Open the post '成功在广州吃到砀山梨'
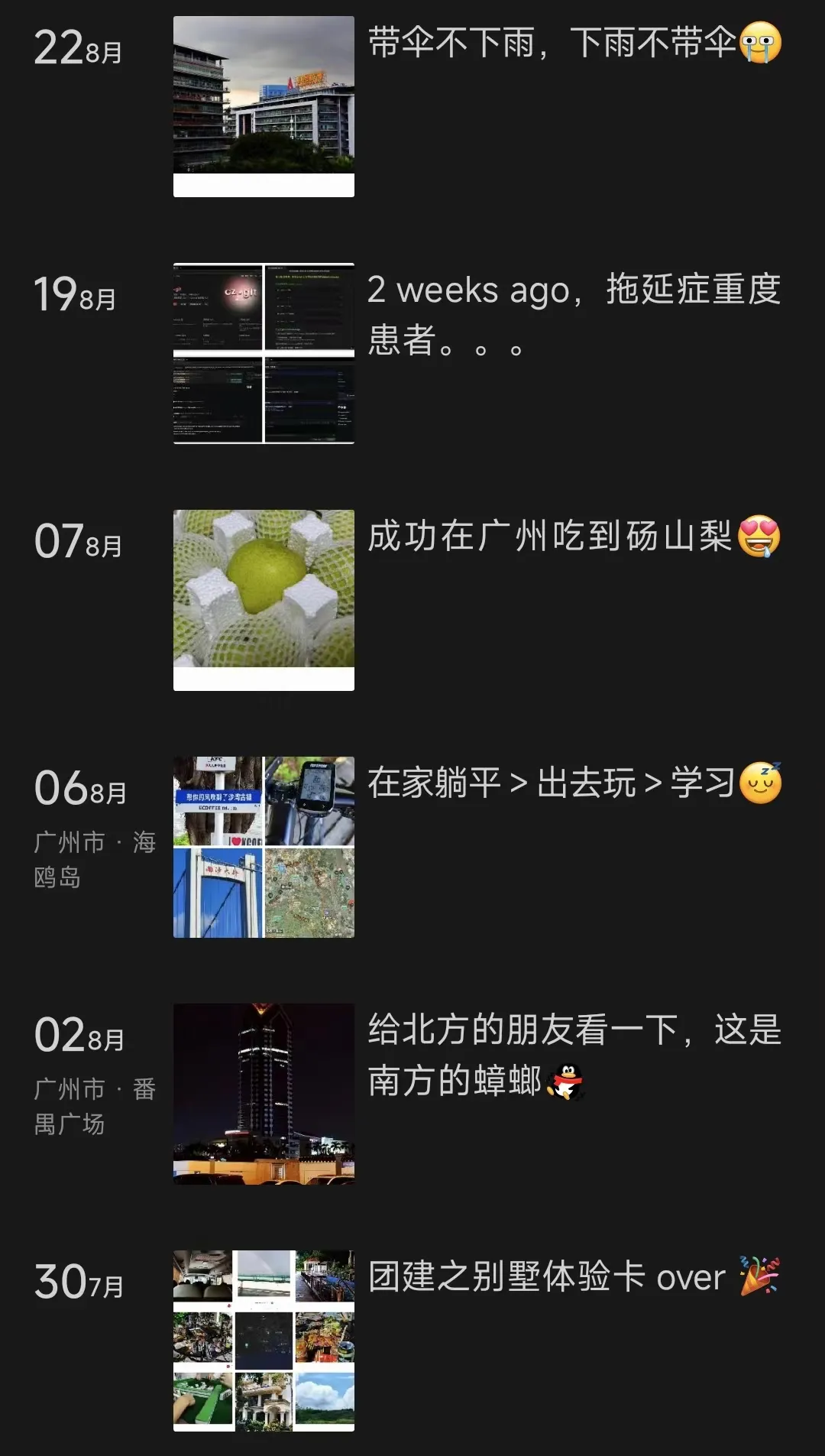Viewport: 825px width, 1456px height. [550, 537]
